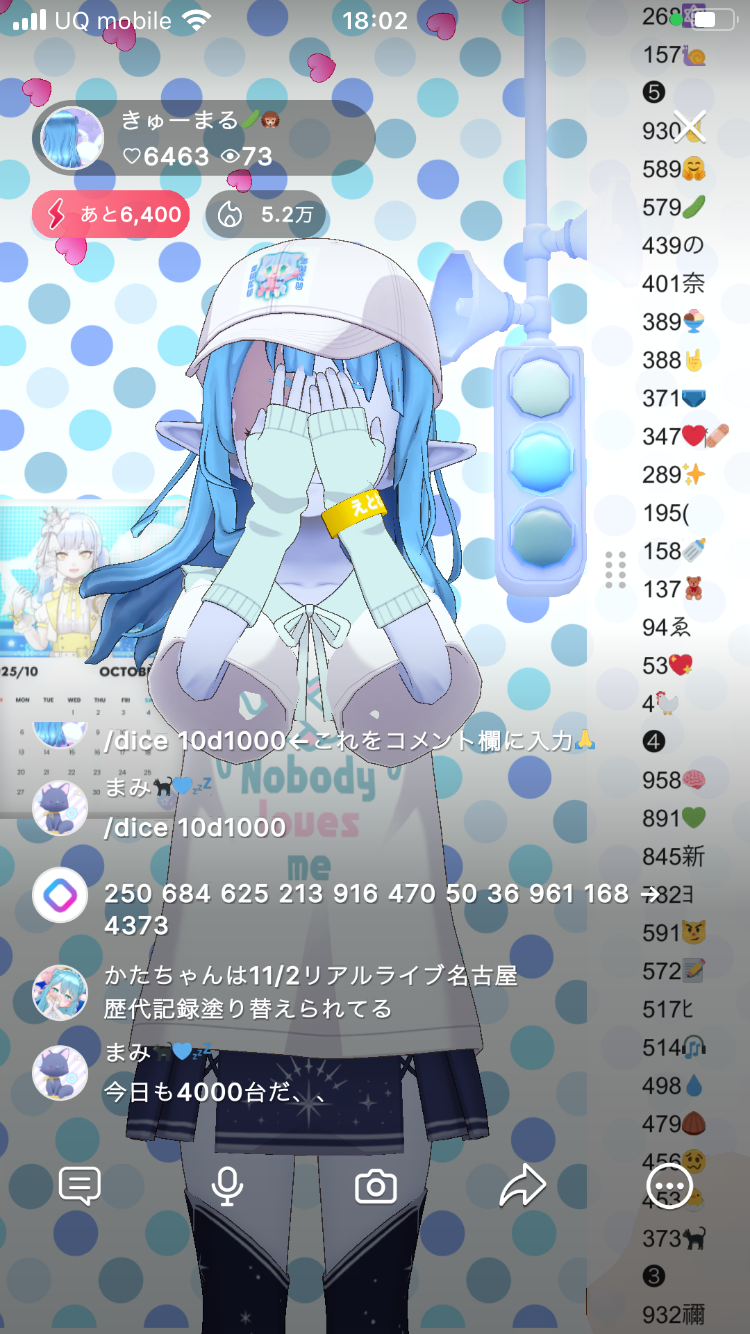This screenshot has width=750, height=1334.
Task: Tap the あと6,400 points badge
Action: pos(111,214)
